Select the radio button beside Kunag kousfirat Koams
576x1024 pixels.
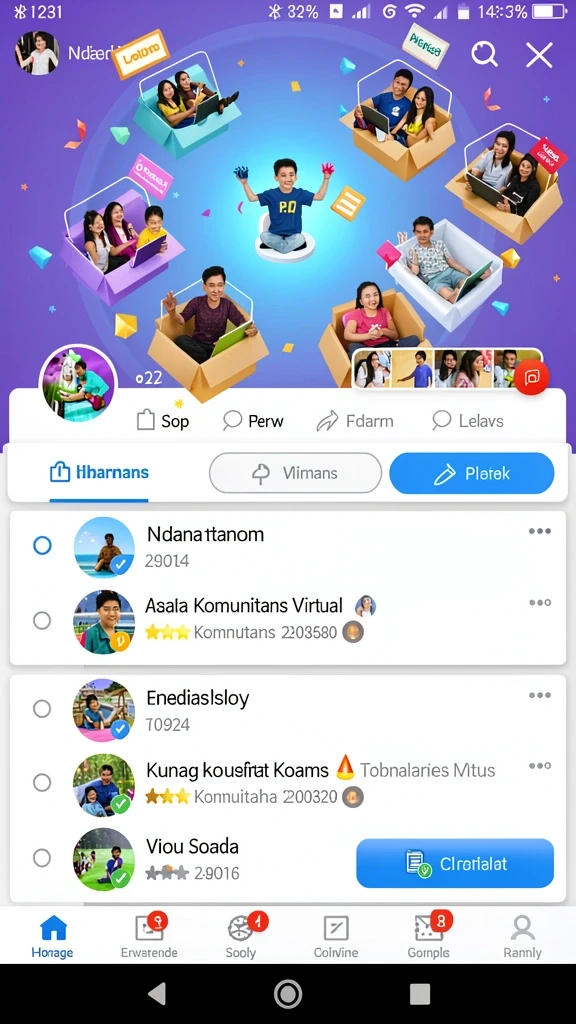(x=42, y=782)
